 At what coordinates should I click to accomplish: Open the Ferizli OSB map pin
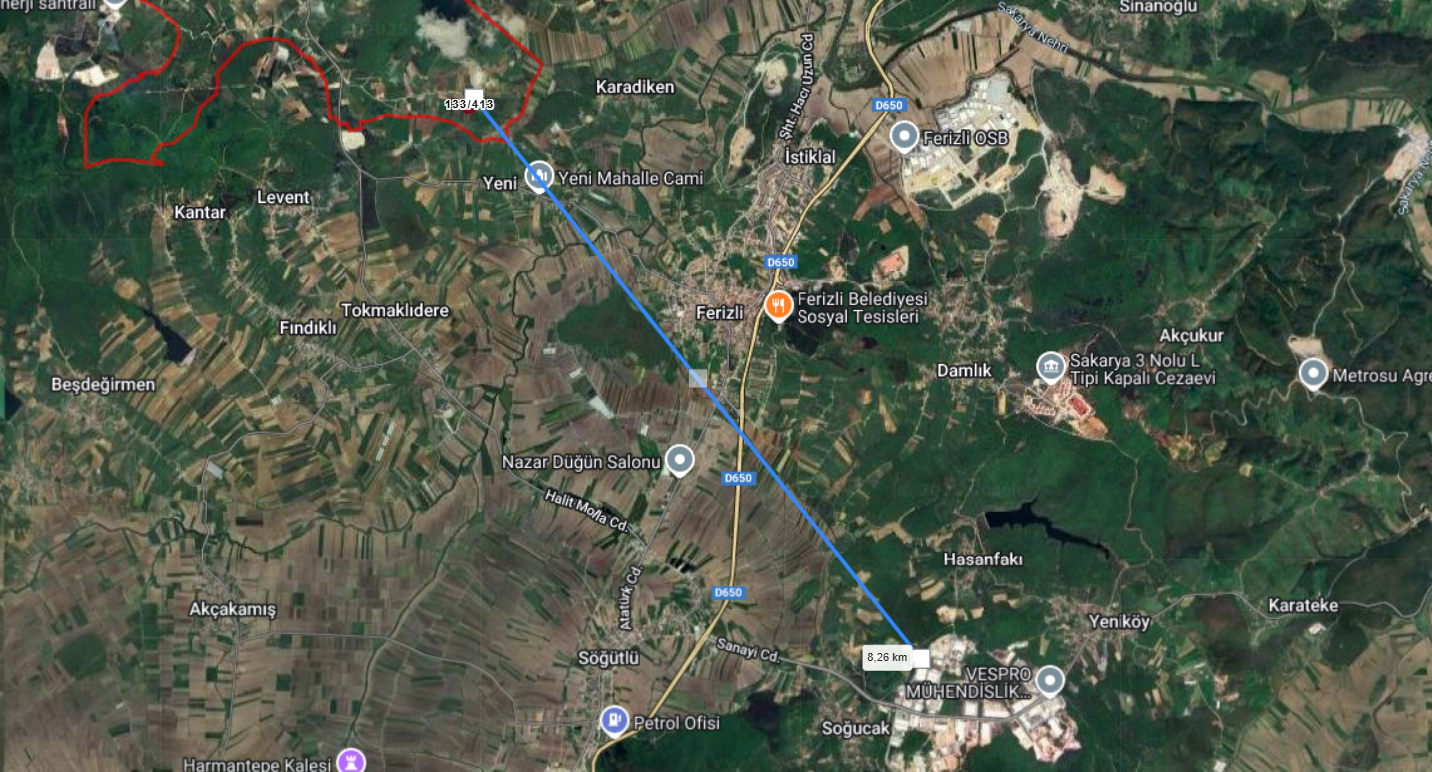pyautogui.click(x=904, y=135)
